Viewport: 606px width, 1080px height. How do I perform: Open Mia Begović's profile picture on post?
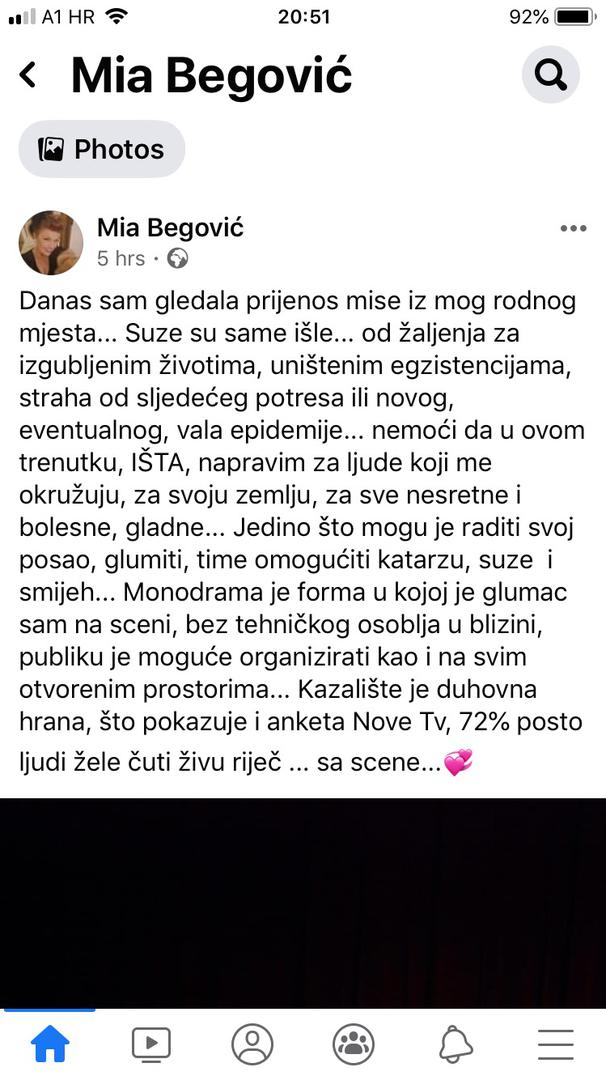point(51,243)
